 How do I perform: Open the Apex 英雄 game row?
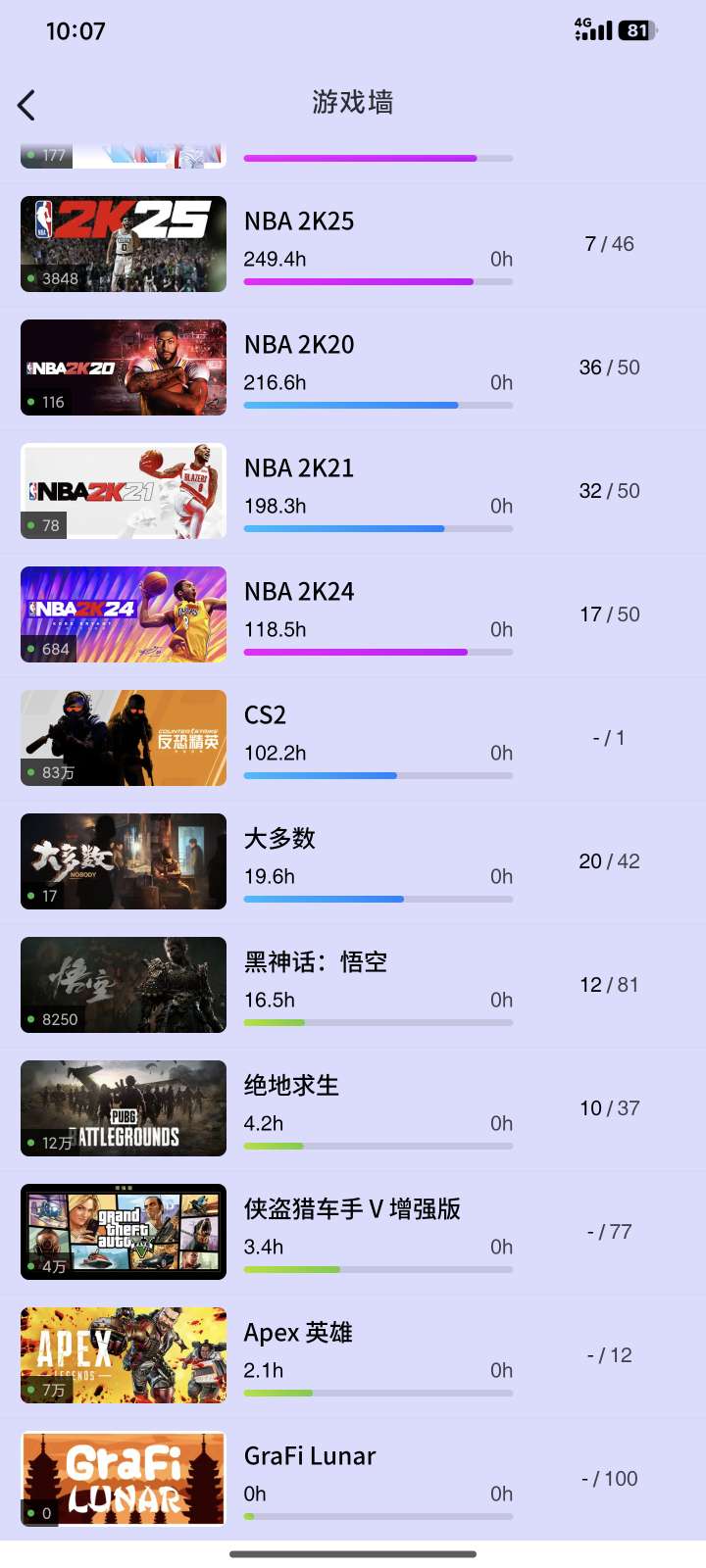[353, 1355]
